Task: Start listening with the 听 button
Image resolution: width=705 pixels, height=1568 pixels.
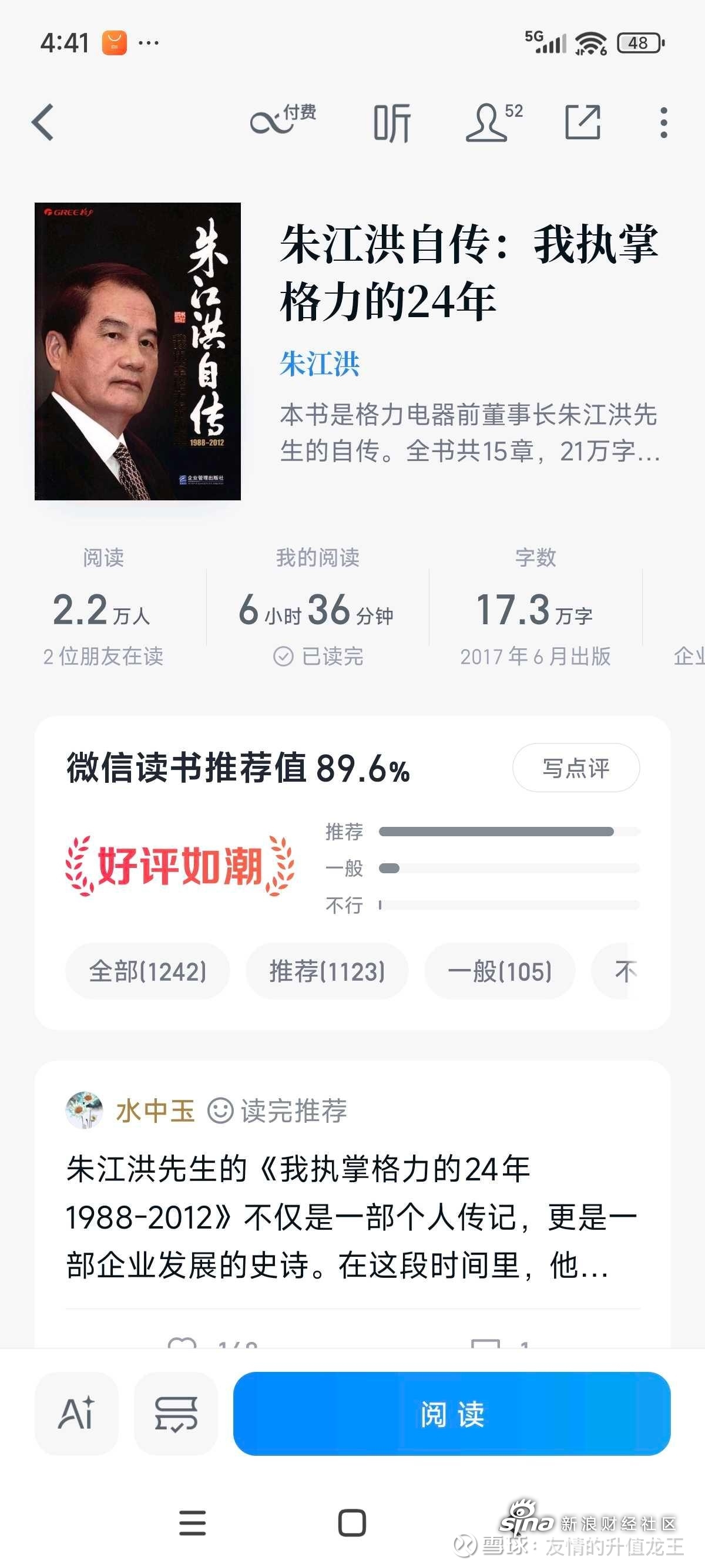Action: click(392, 122)
